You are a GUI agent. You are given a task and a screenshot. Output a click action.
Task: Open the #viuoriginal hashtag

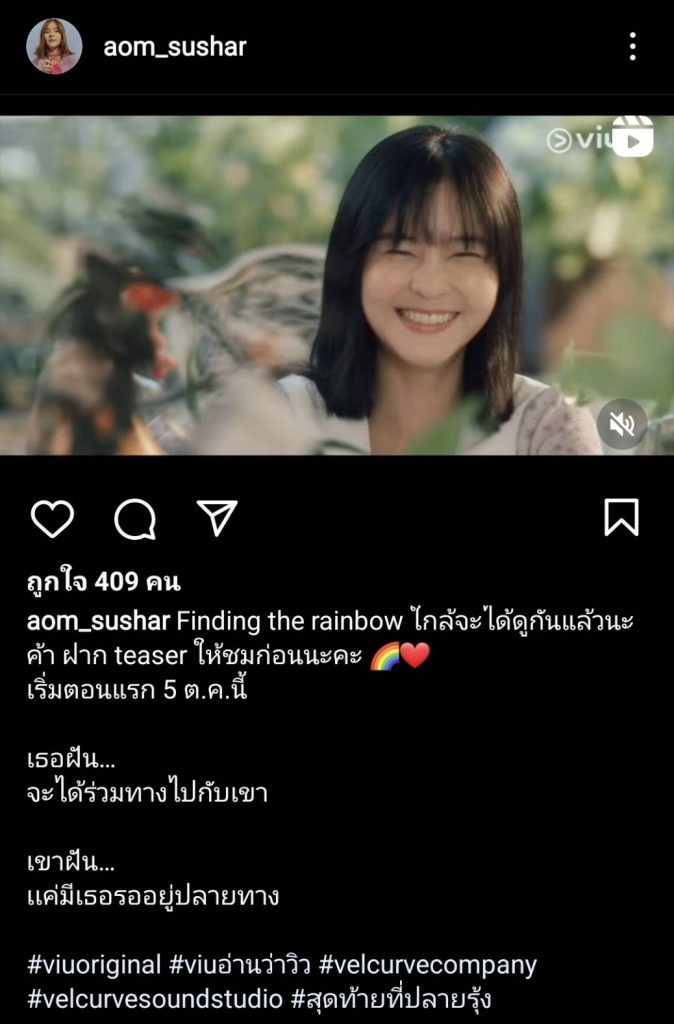[x=94, y=965]
